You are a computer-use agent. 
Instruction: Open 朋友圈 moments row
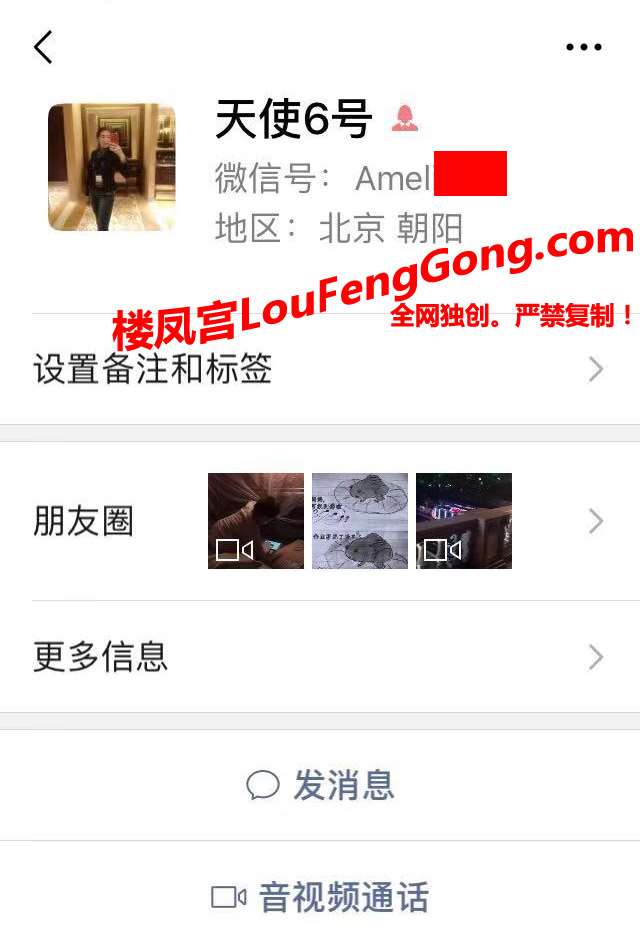click(320, 521)
